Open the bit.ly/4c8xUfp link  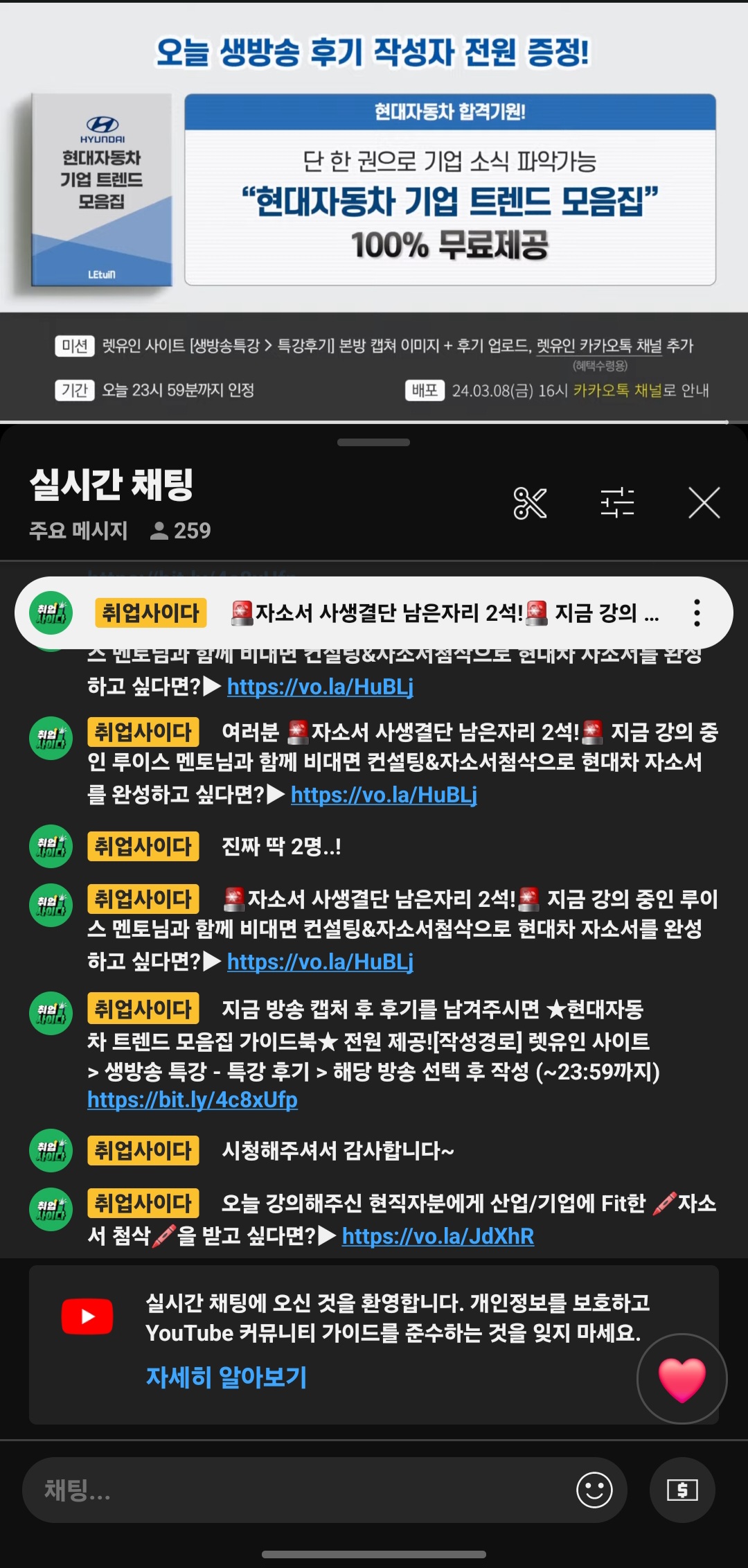coord(193,1100)
